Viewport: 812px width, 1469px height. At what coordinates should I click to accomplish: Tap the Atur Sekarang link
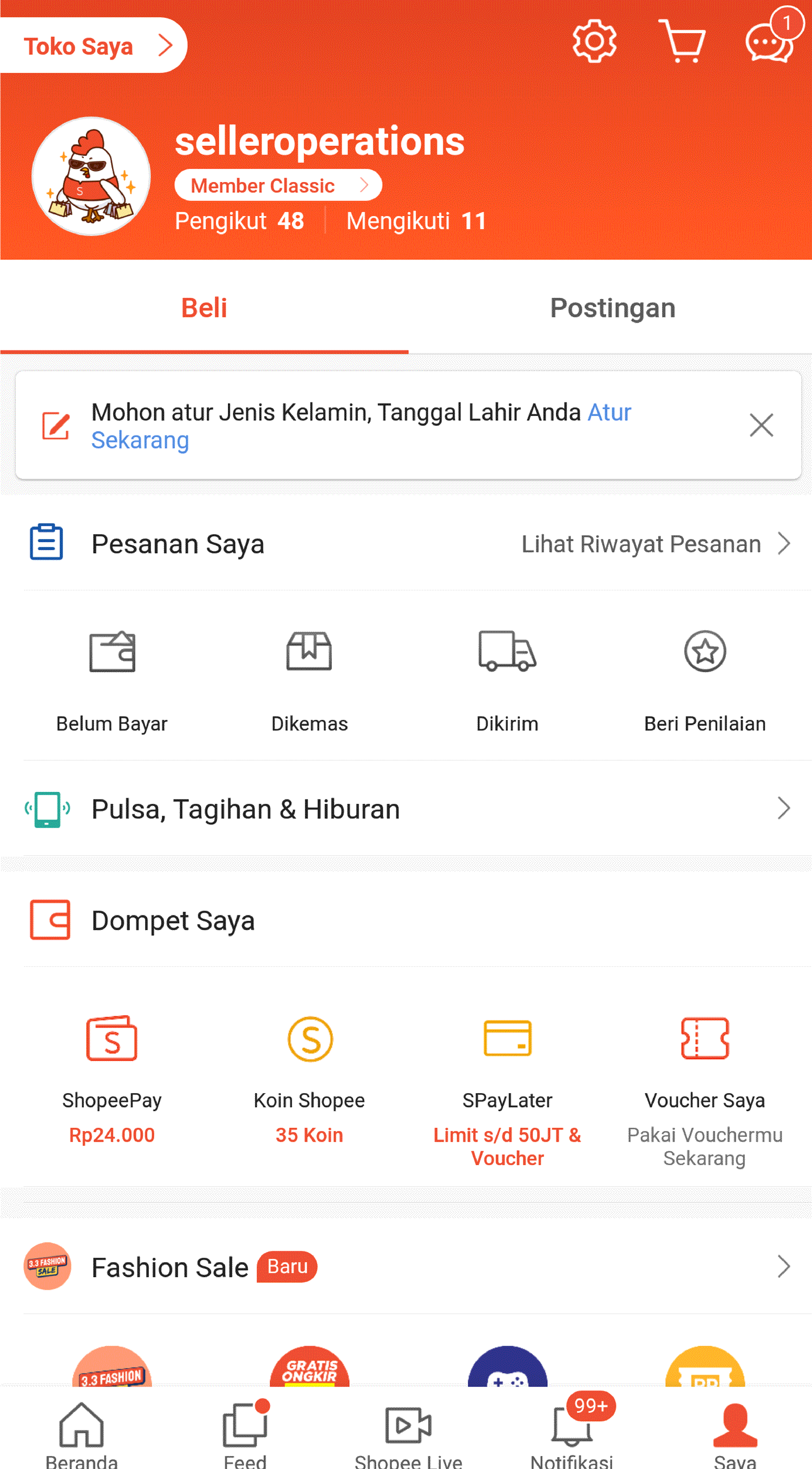(140, 440)
